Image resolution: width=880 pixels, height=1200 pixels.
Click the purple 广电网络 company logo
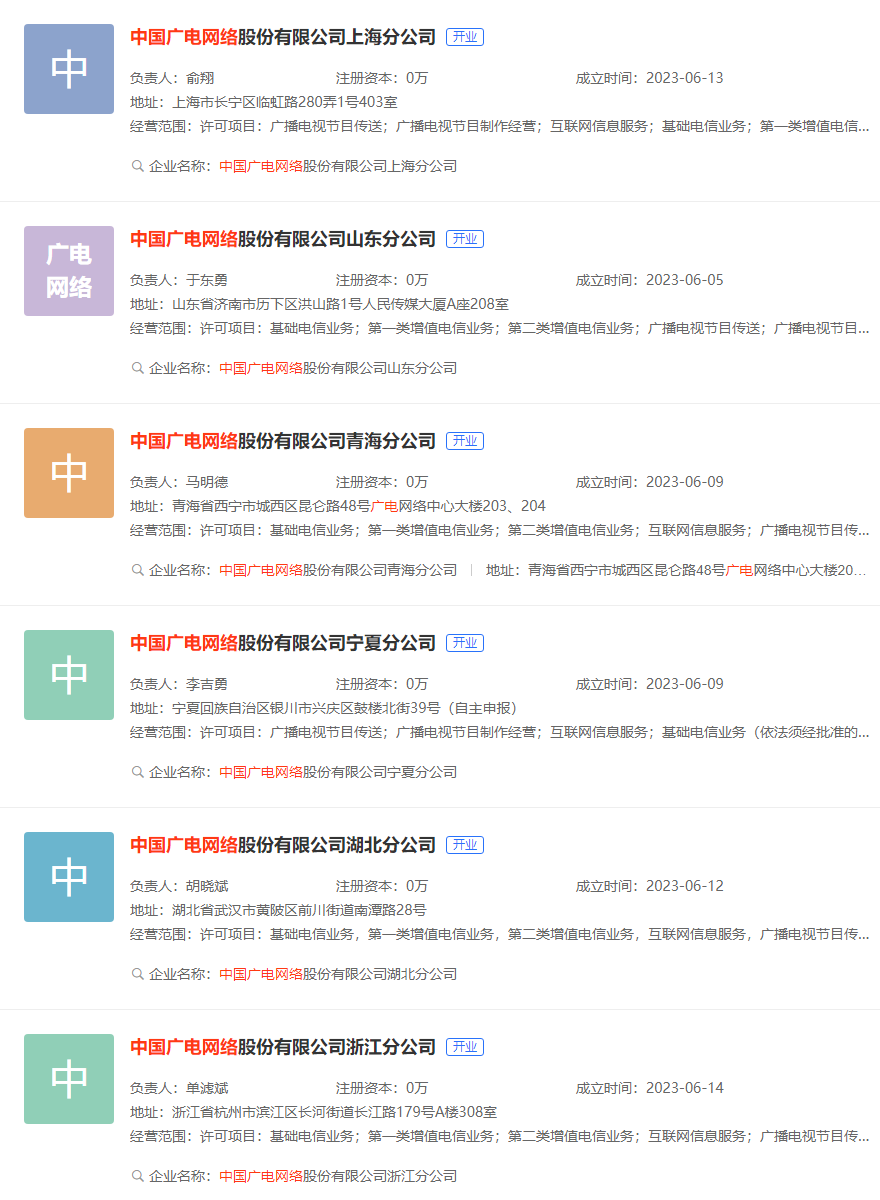tap(68, 271)
